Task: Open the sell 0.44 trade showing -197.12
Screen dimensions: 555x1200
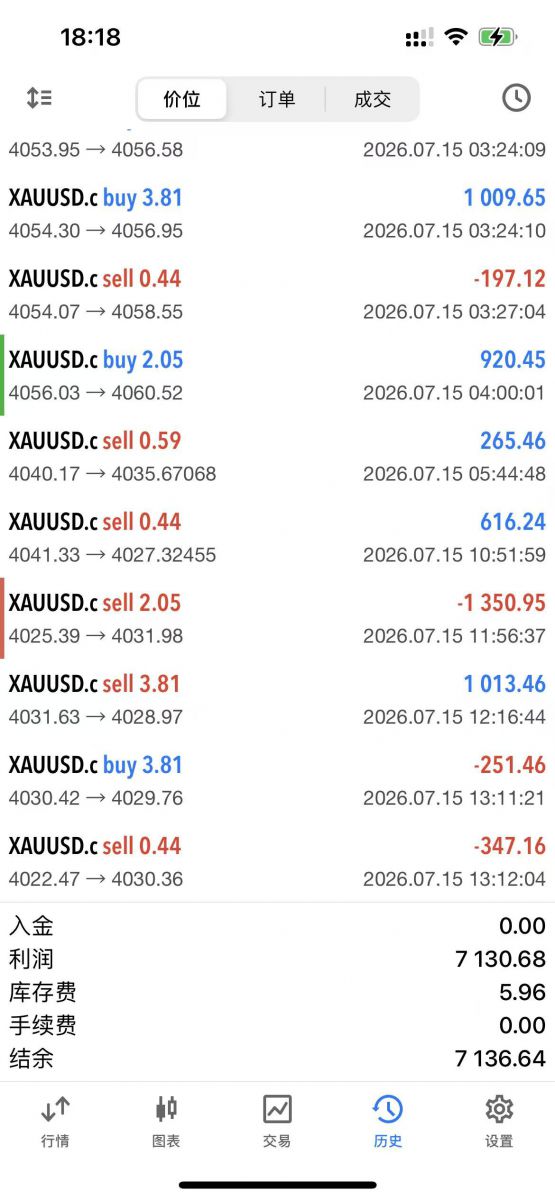Action: [x=277, y=295]
